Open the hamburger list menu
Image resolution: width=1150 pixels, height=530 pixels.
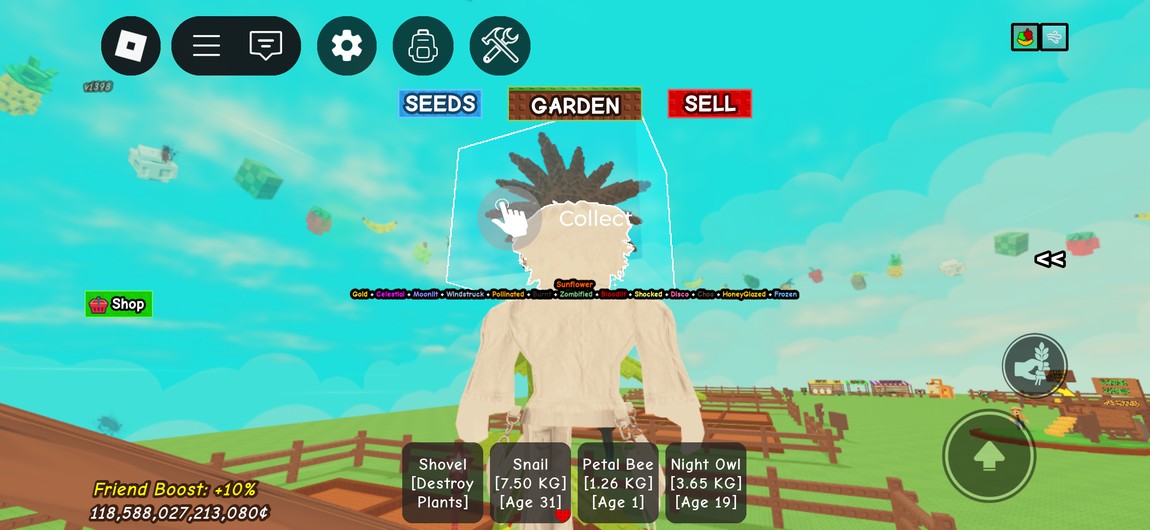pyautogui.click(x=206, y=46)
